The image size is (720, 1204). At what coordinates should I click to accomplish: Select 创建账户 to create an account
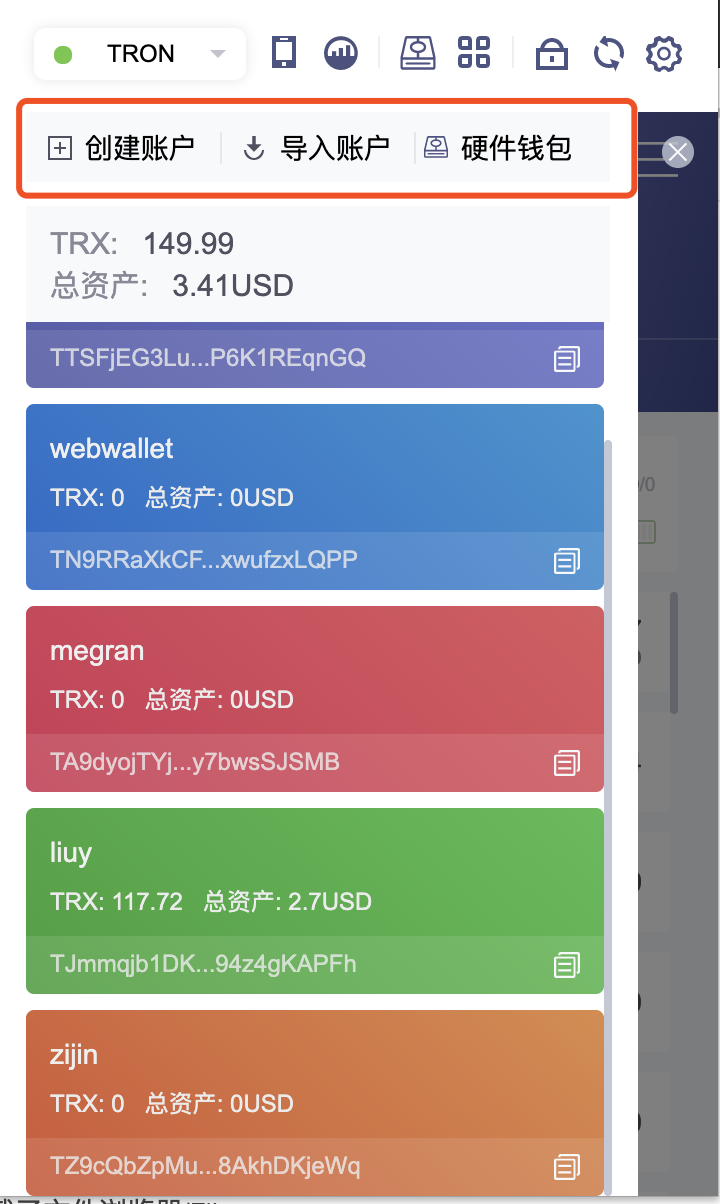[122, 149]
